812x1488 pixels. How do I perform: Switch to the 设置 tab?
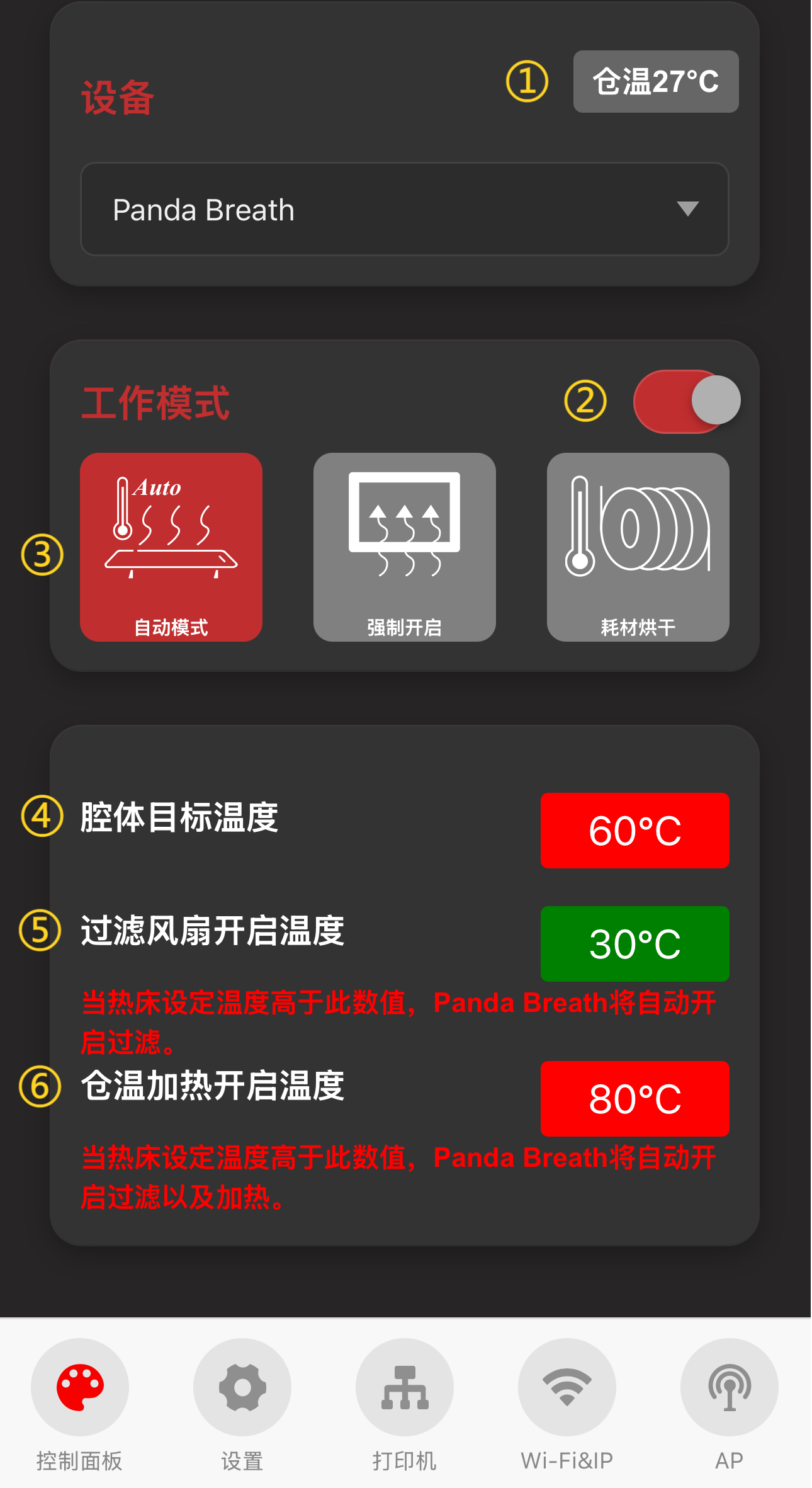242,1404
